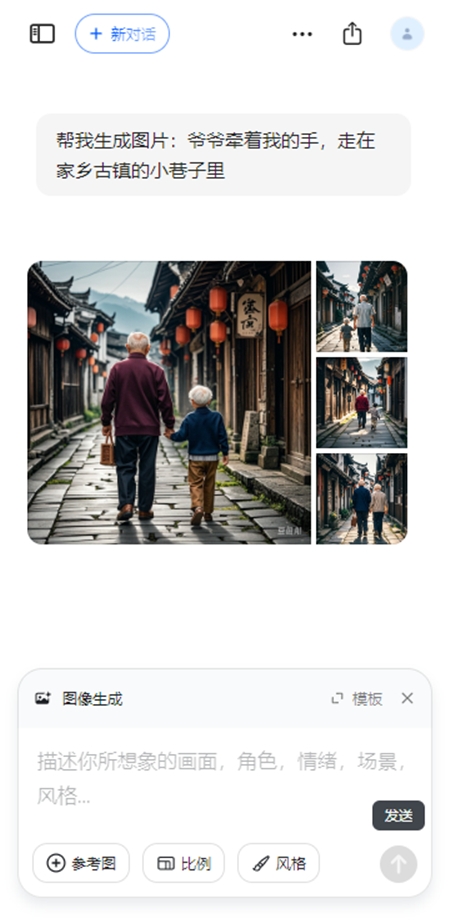Focus the image description input field
The image size is (450, 923).
224,778
